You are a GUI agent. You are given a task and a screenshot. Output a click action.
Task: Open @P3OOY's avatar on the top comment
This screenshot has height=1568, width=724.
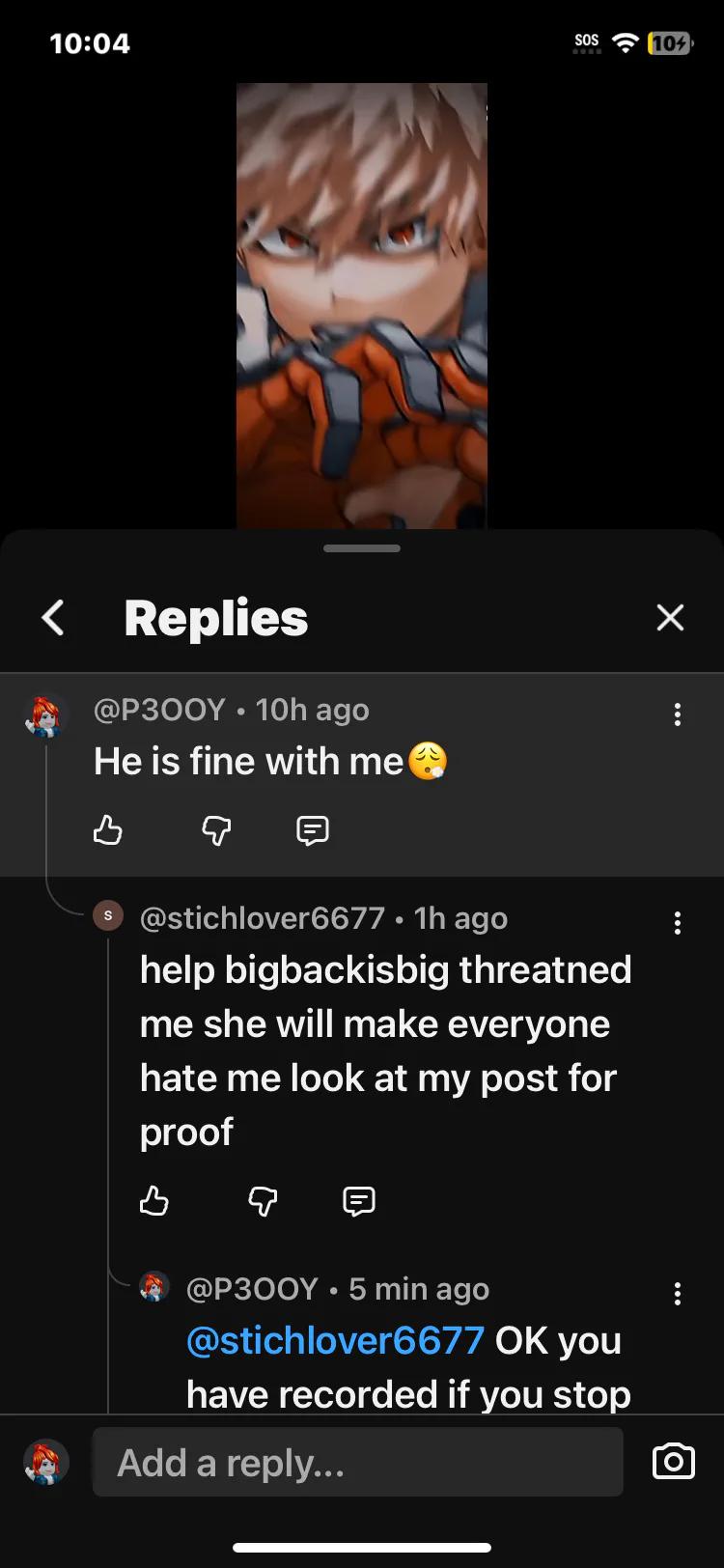[45, 716]
